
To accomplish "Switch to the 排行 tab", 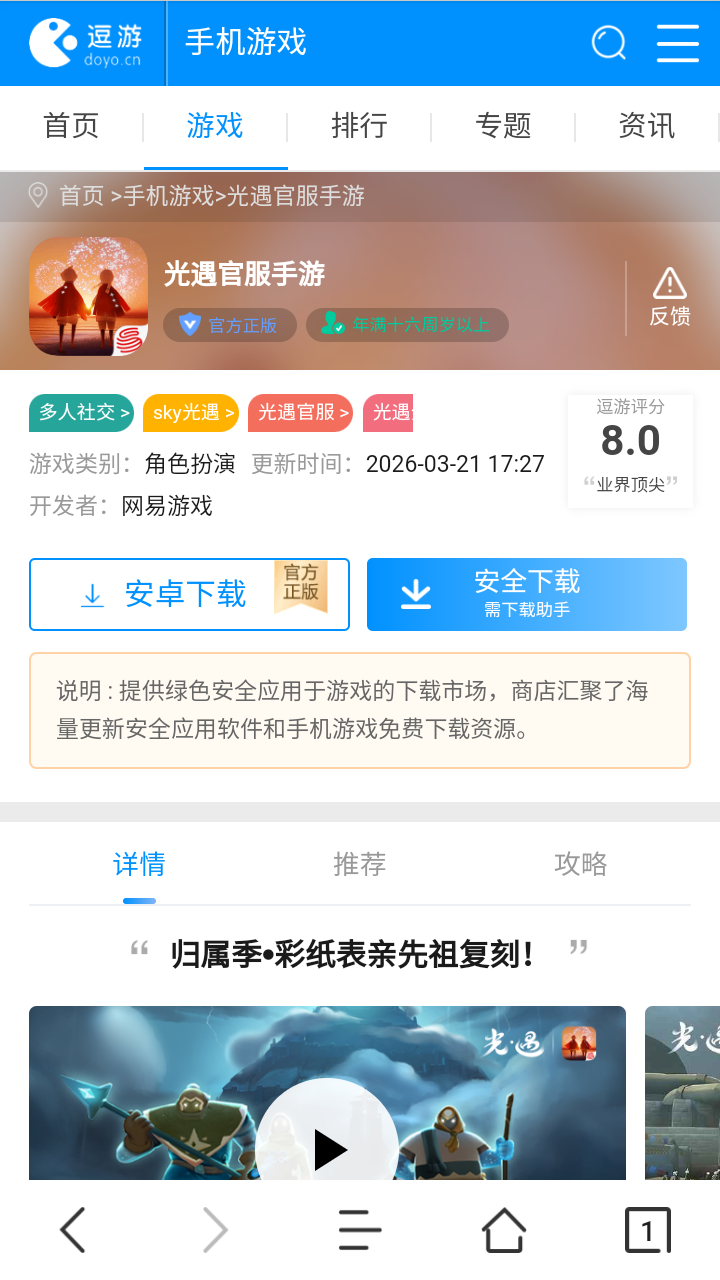I will tap(360, 127).
